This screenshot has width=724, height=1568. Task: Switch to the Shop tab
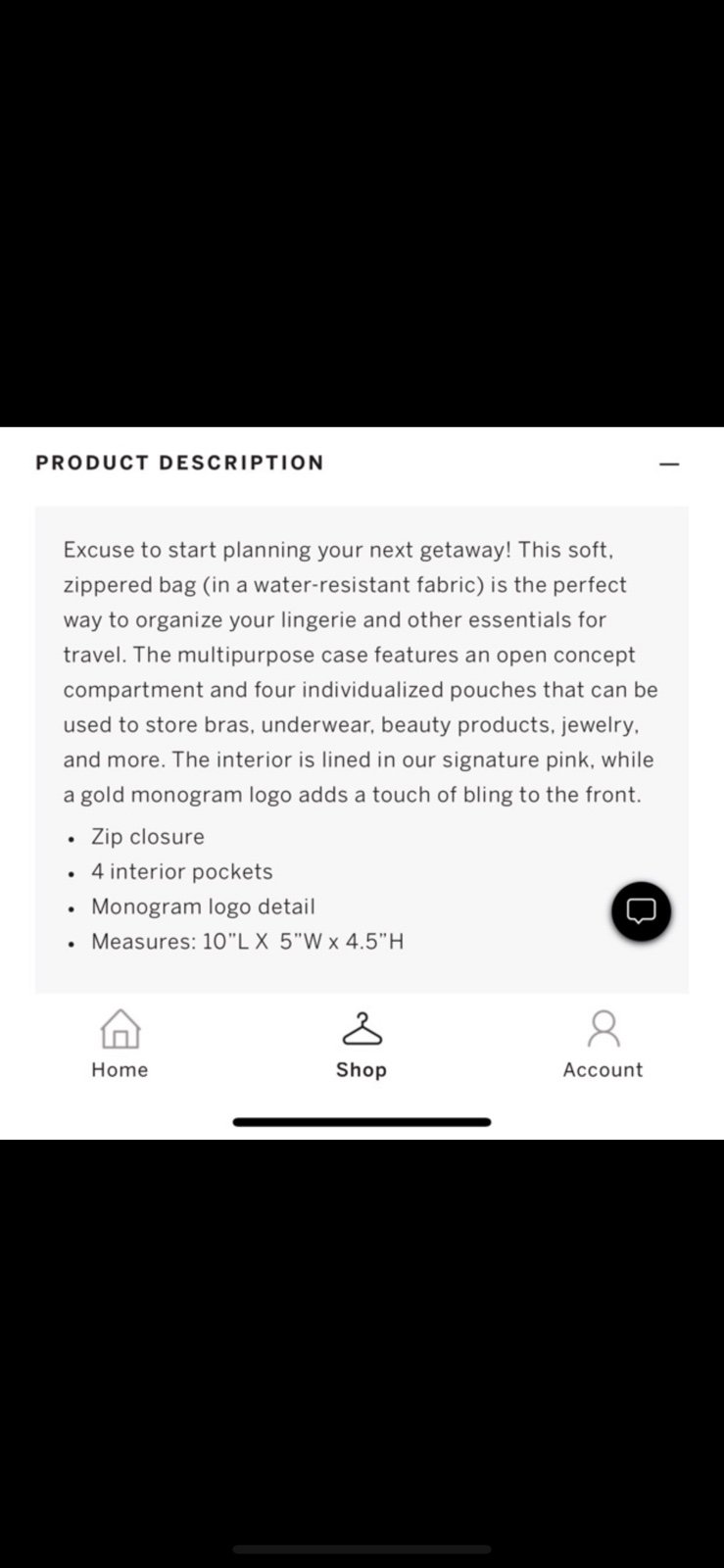click(x=362, y=1046)
